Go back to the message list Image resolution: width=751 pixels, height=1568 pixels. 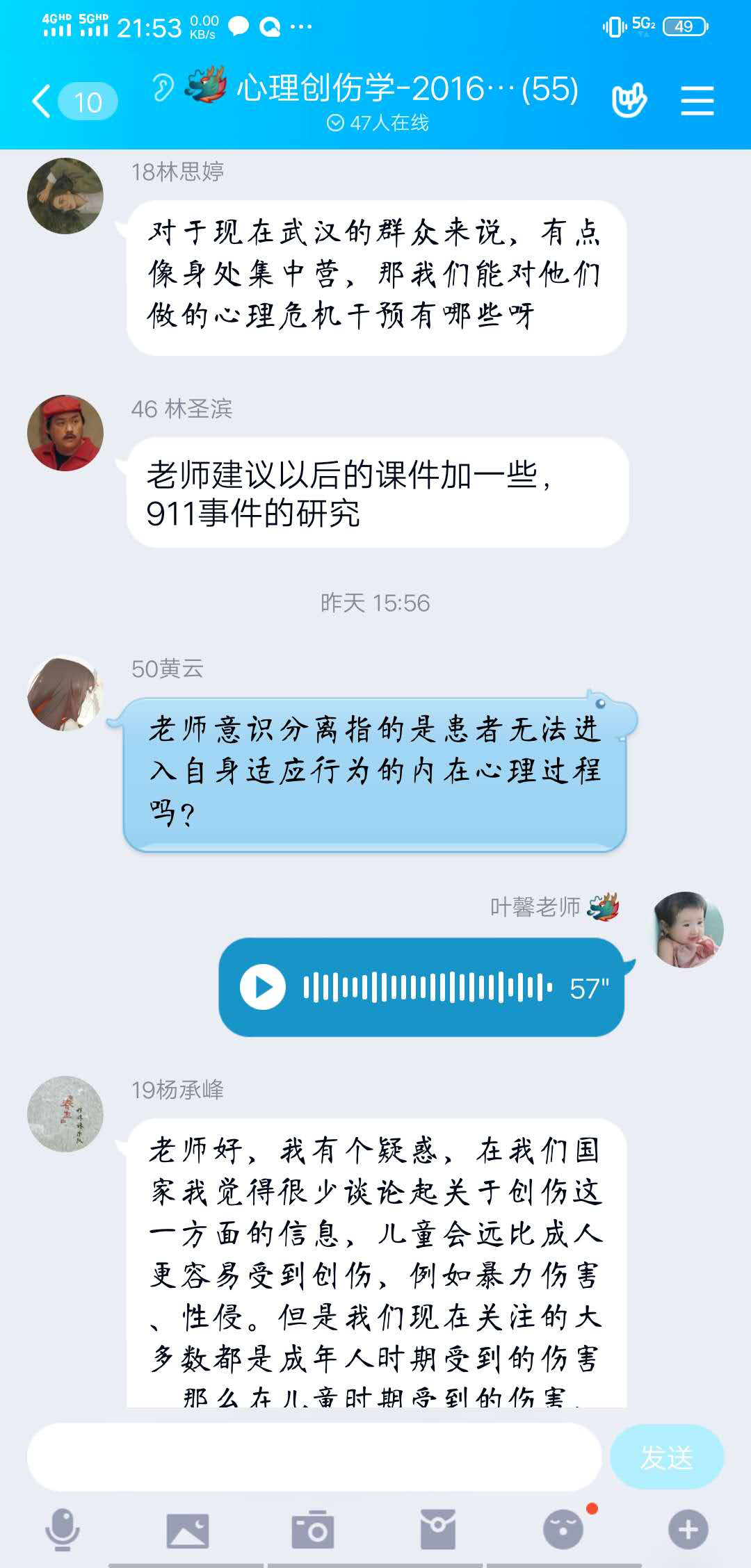(x=43, y=101)
